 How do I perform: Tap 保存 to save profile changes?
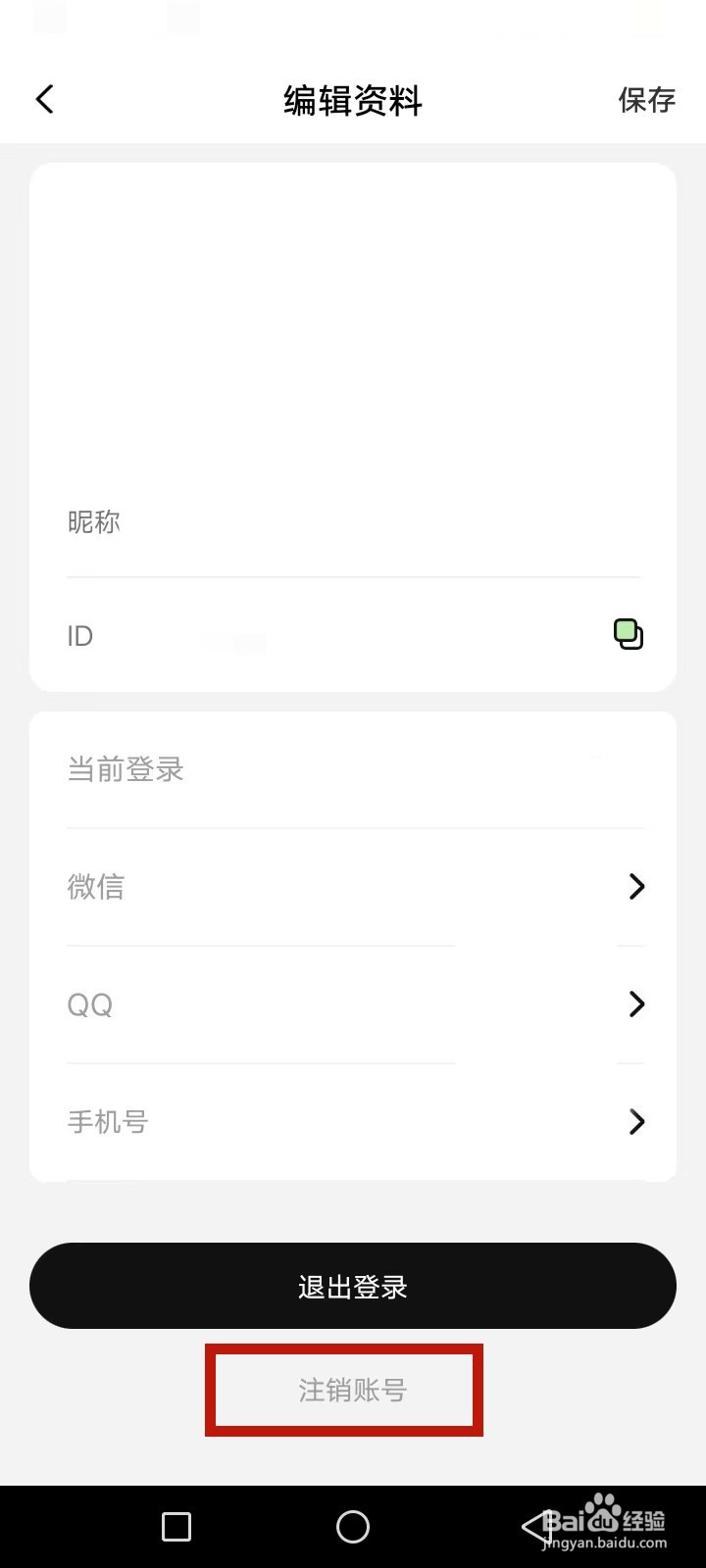[647, 99]
